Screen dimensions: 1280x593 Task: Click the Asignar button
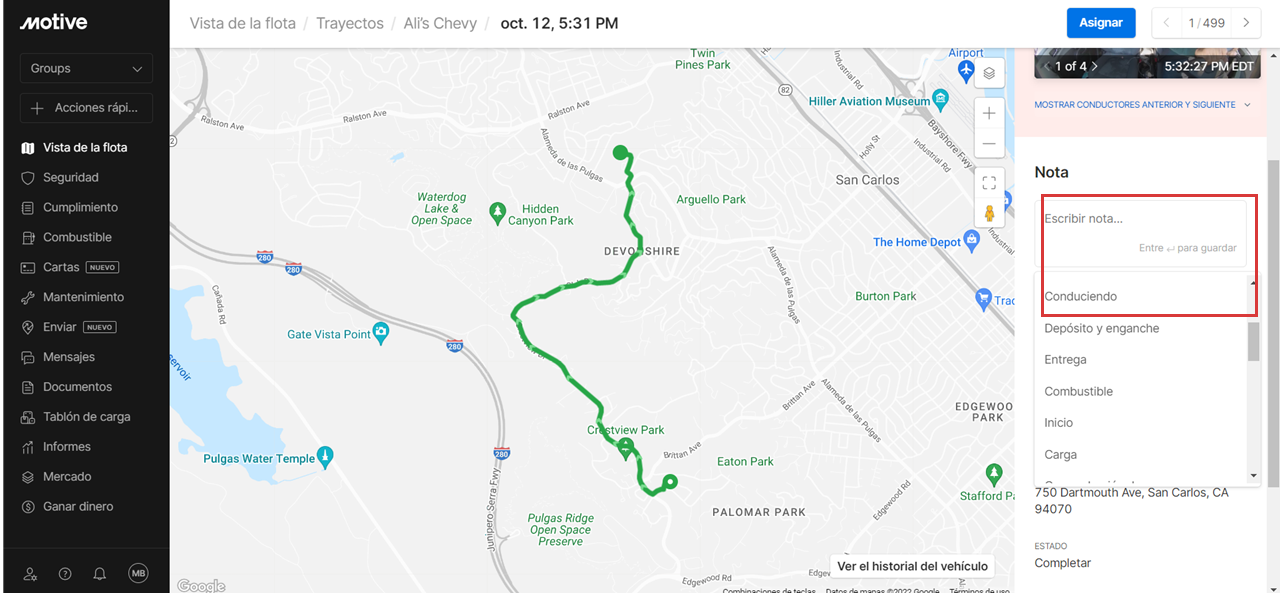1101,22
